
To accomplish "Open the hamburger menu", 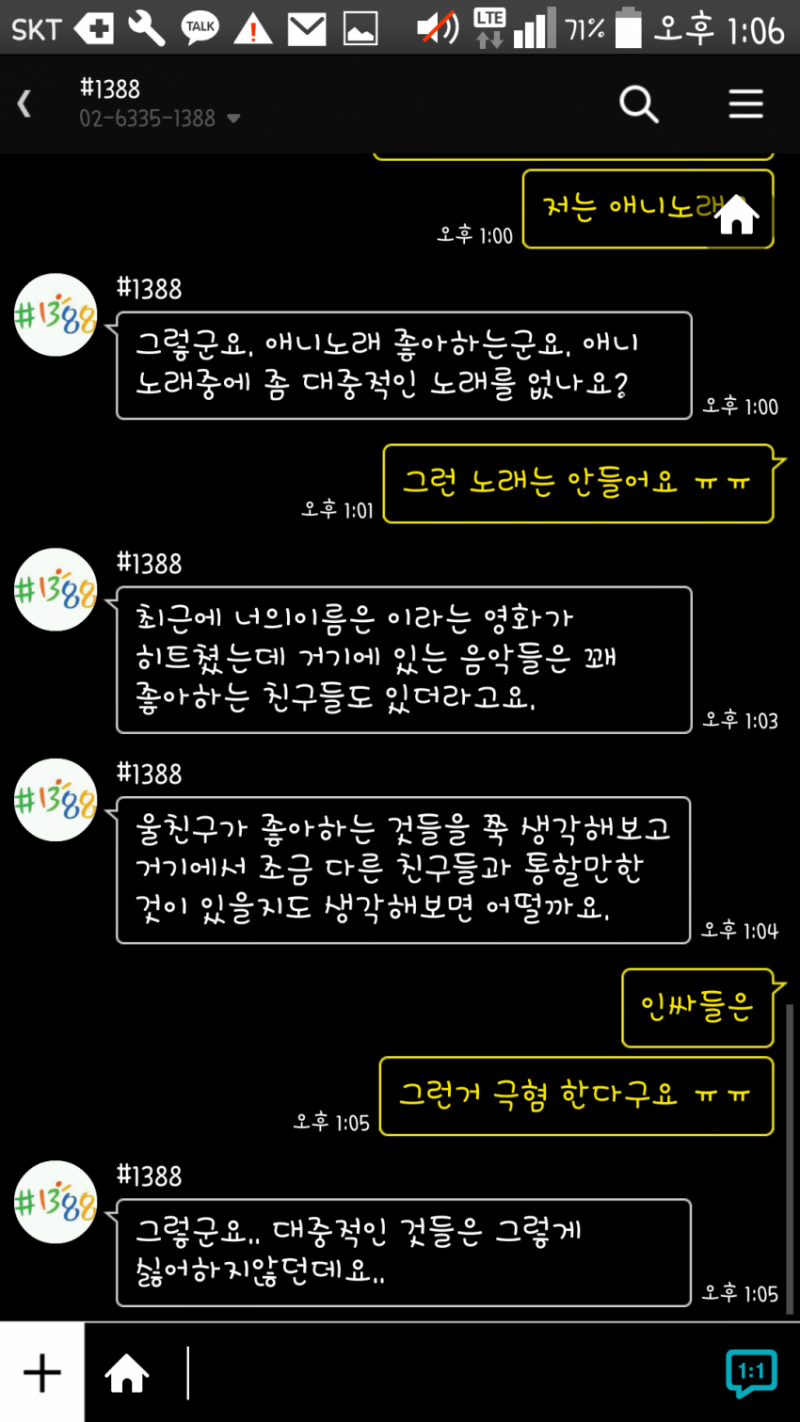I will click(745, 104).
